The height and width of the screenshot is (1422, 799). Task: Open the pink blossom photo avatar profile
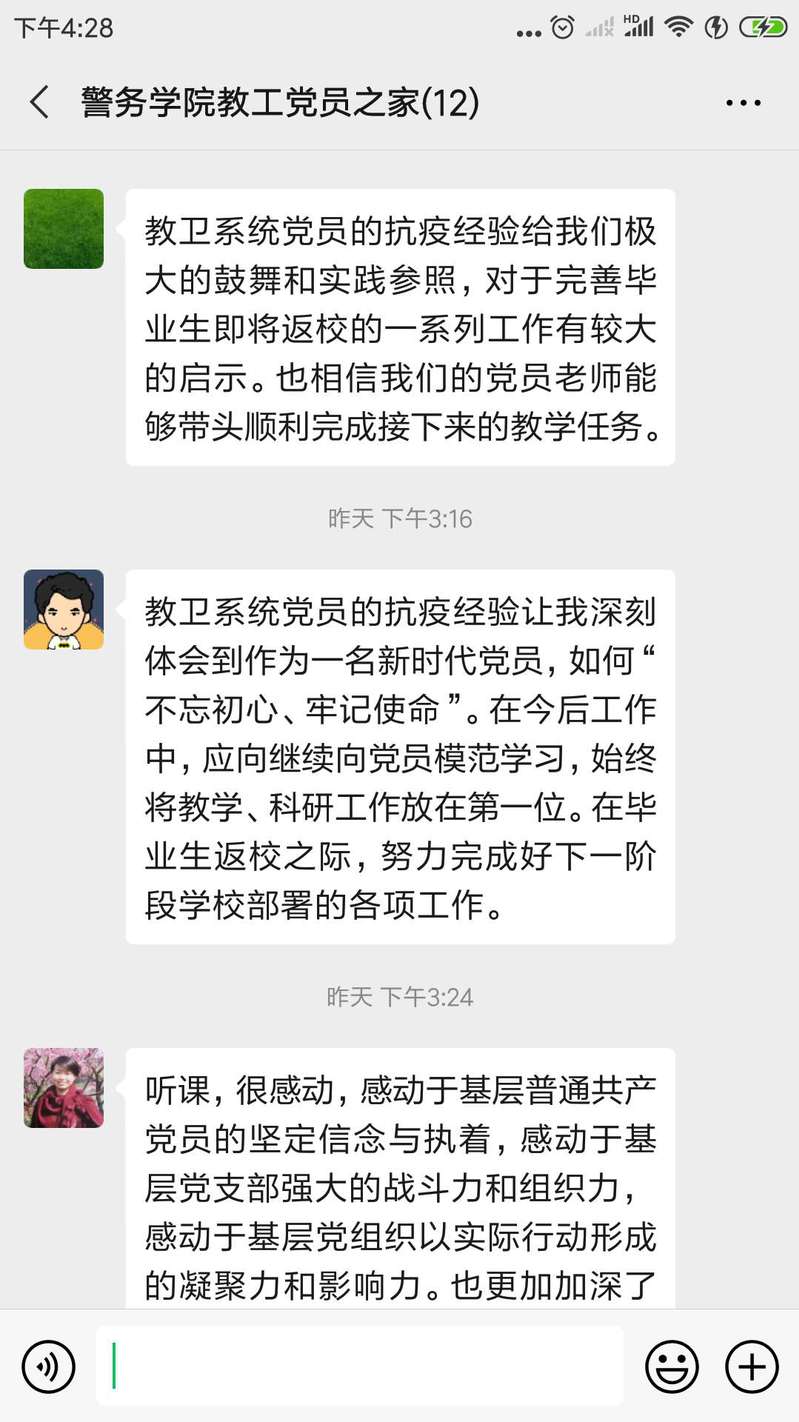pyautogui.click(x=64, y=1088)
